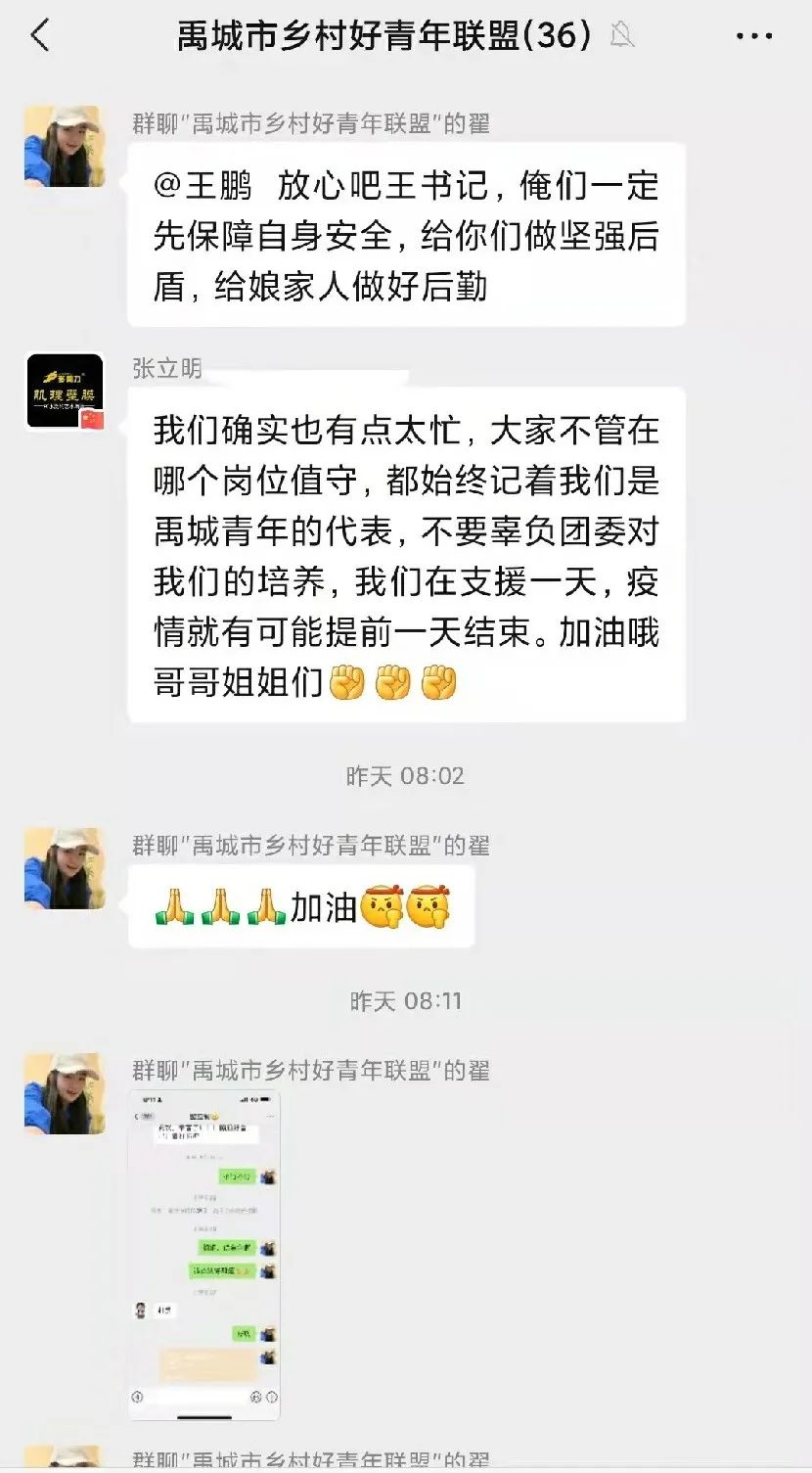
Task: Open the three-dot group chat menu
Action: (753, 36)
